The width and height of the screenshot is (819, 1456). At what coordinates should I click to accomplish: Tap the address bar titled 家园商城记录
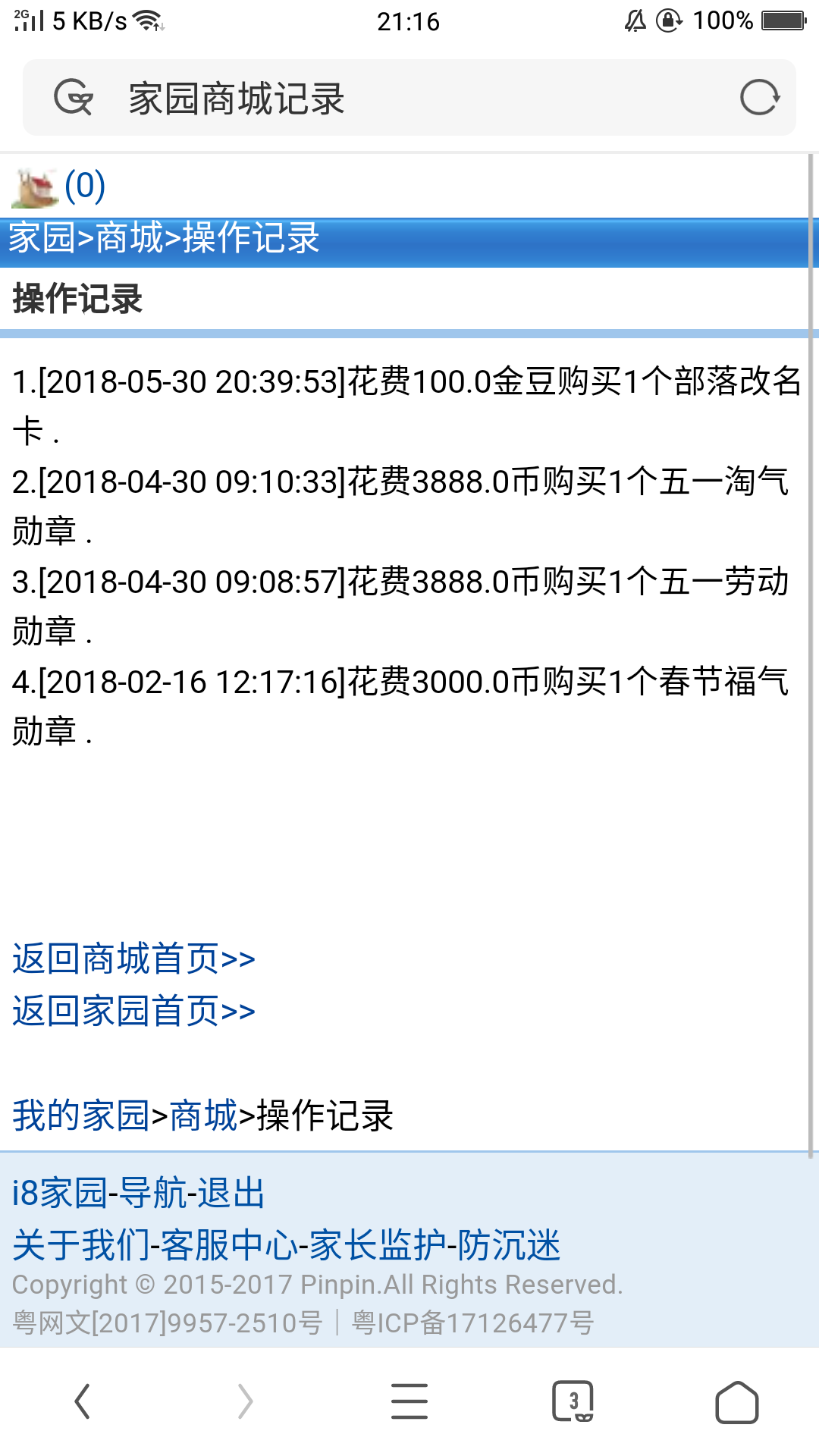click(x=409, y=98)
